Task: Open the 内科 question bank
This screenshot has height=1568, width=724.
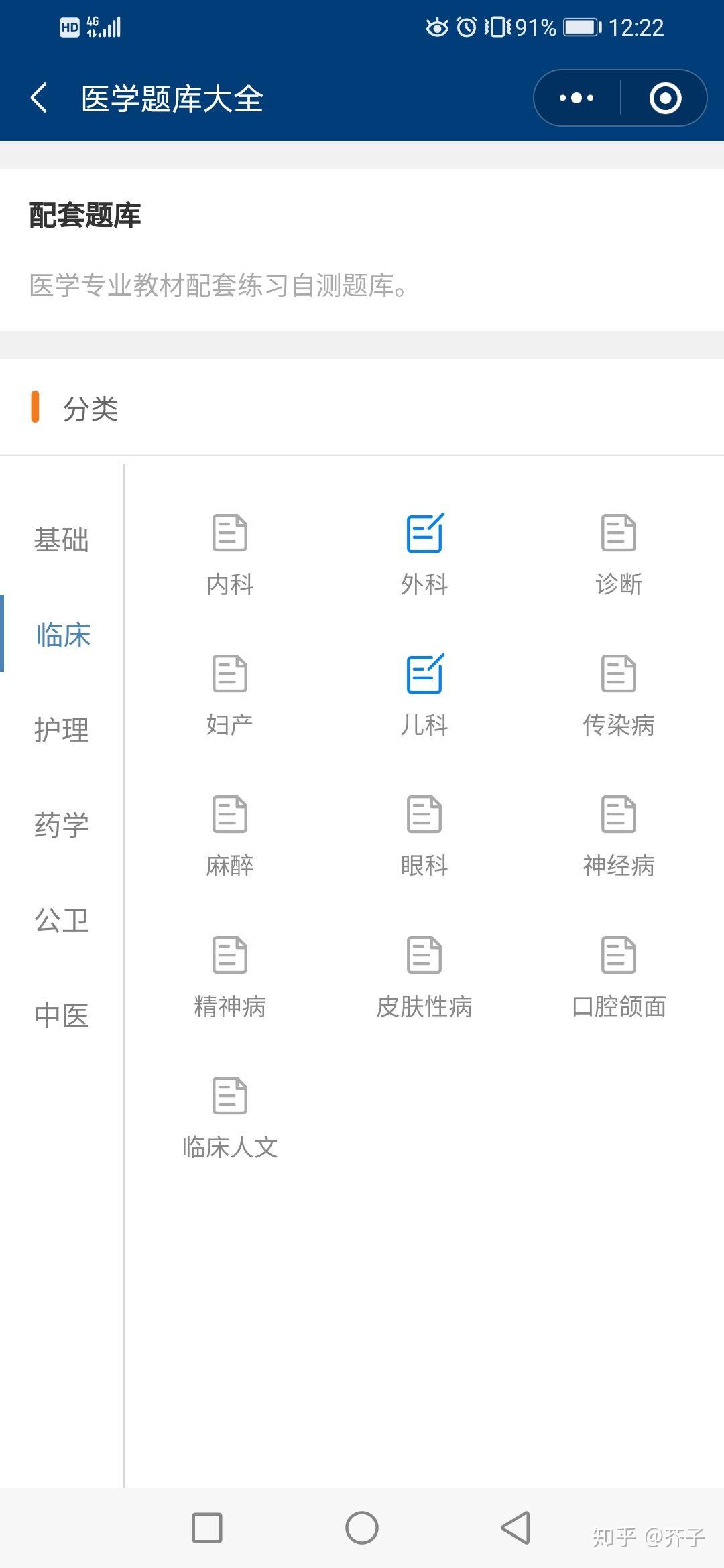Action: click(230, 553)
